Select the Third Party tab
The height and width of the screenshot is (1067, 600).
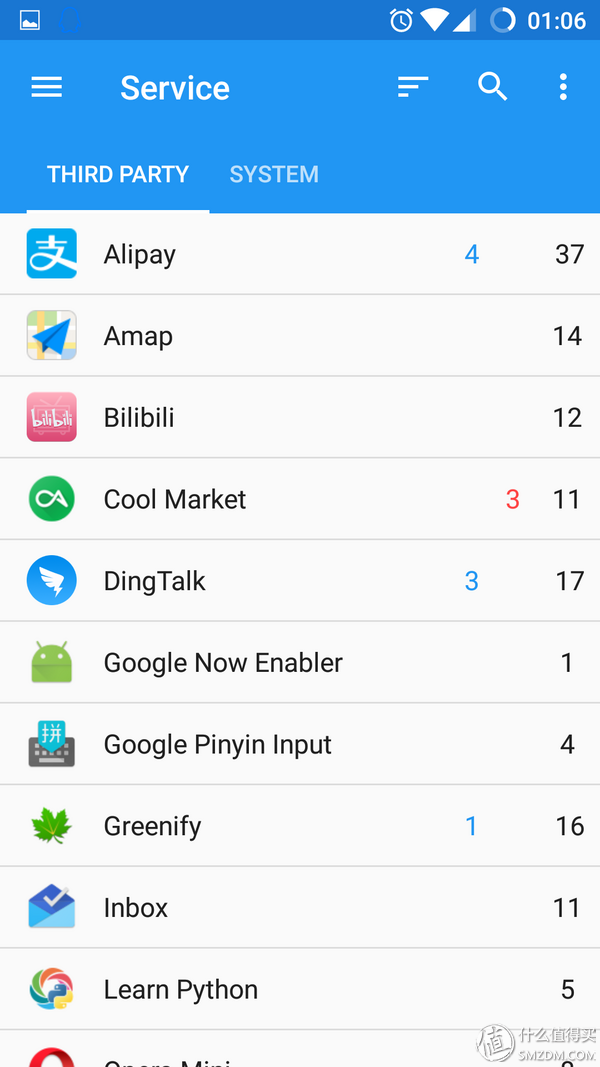pos(118,174)
